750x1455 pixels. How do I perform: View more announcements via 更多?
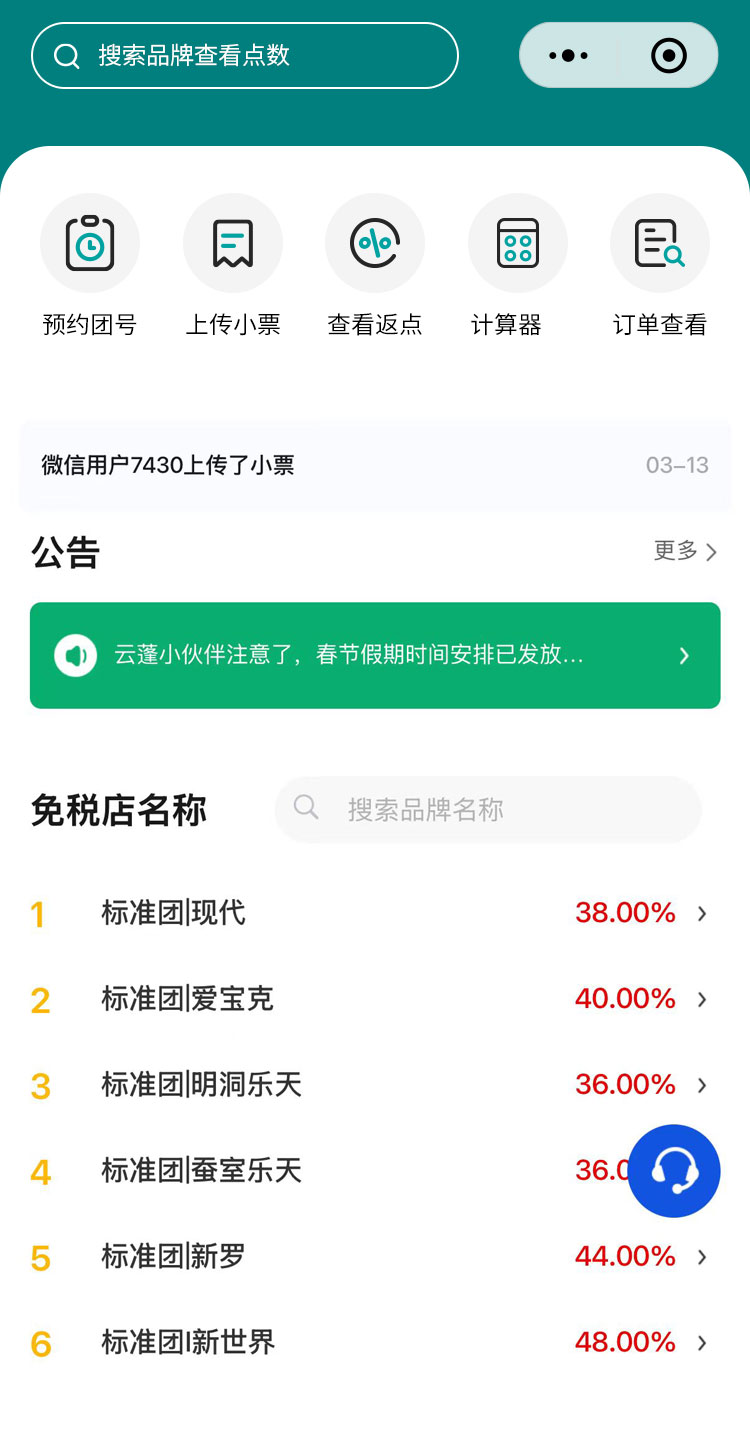685,551
